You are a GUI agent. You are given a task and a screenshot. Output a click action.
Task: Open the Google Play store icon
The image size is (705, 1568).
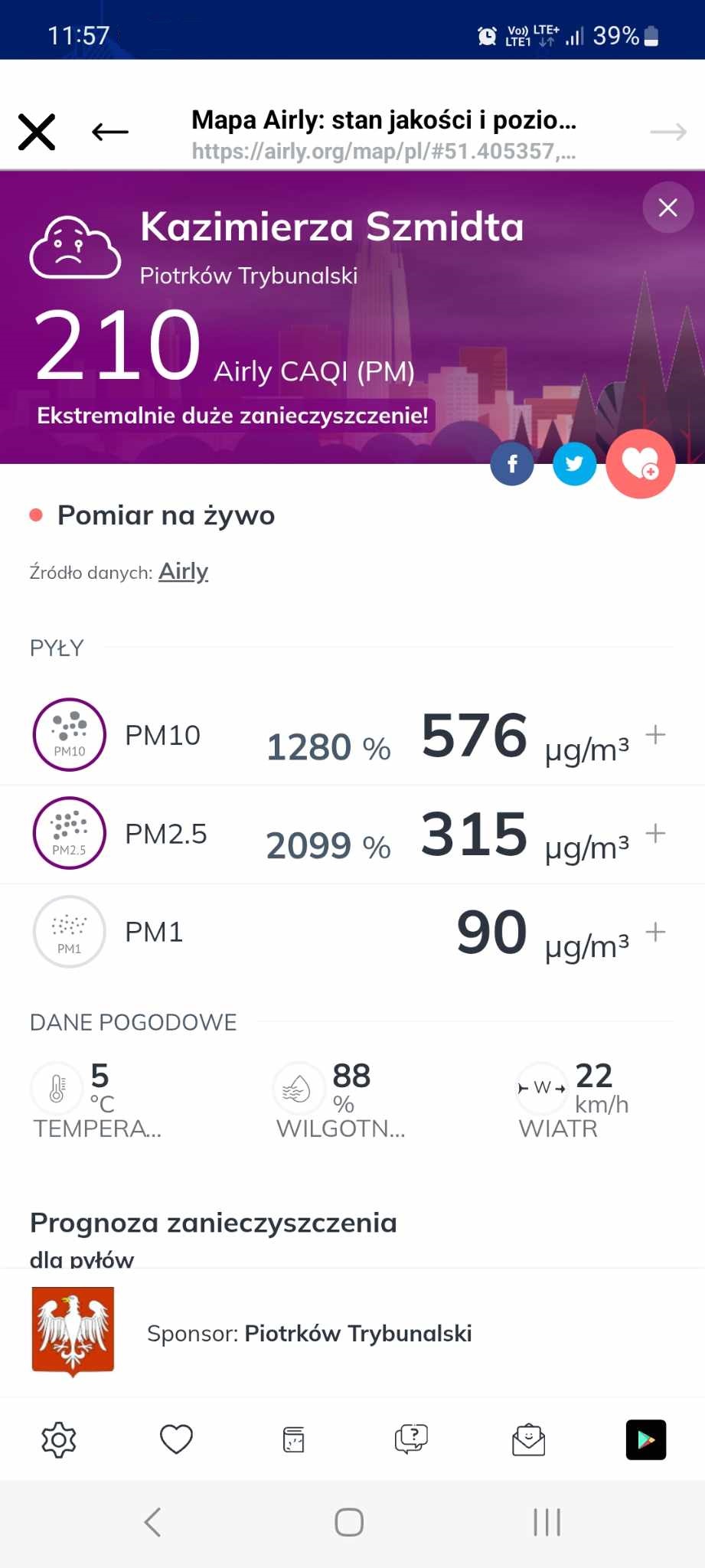click(x=646, y=1440)
